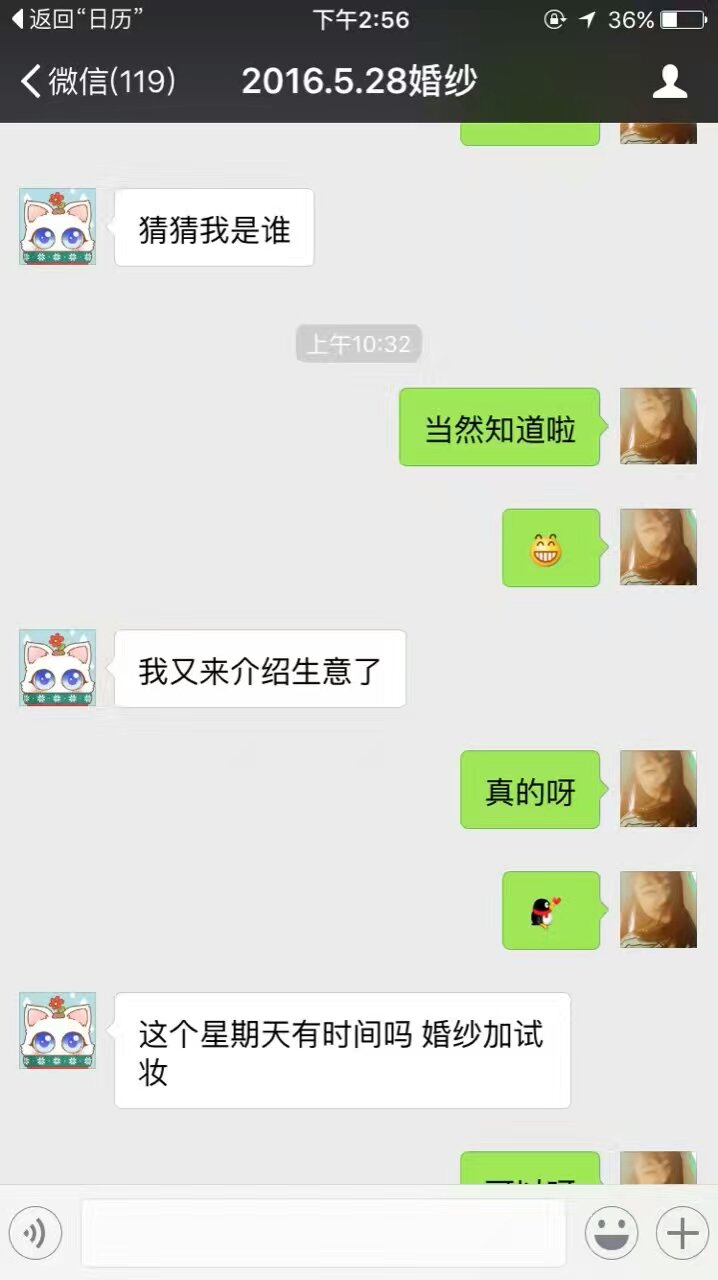Open the chat info profile icon

[x=669, y=81]
